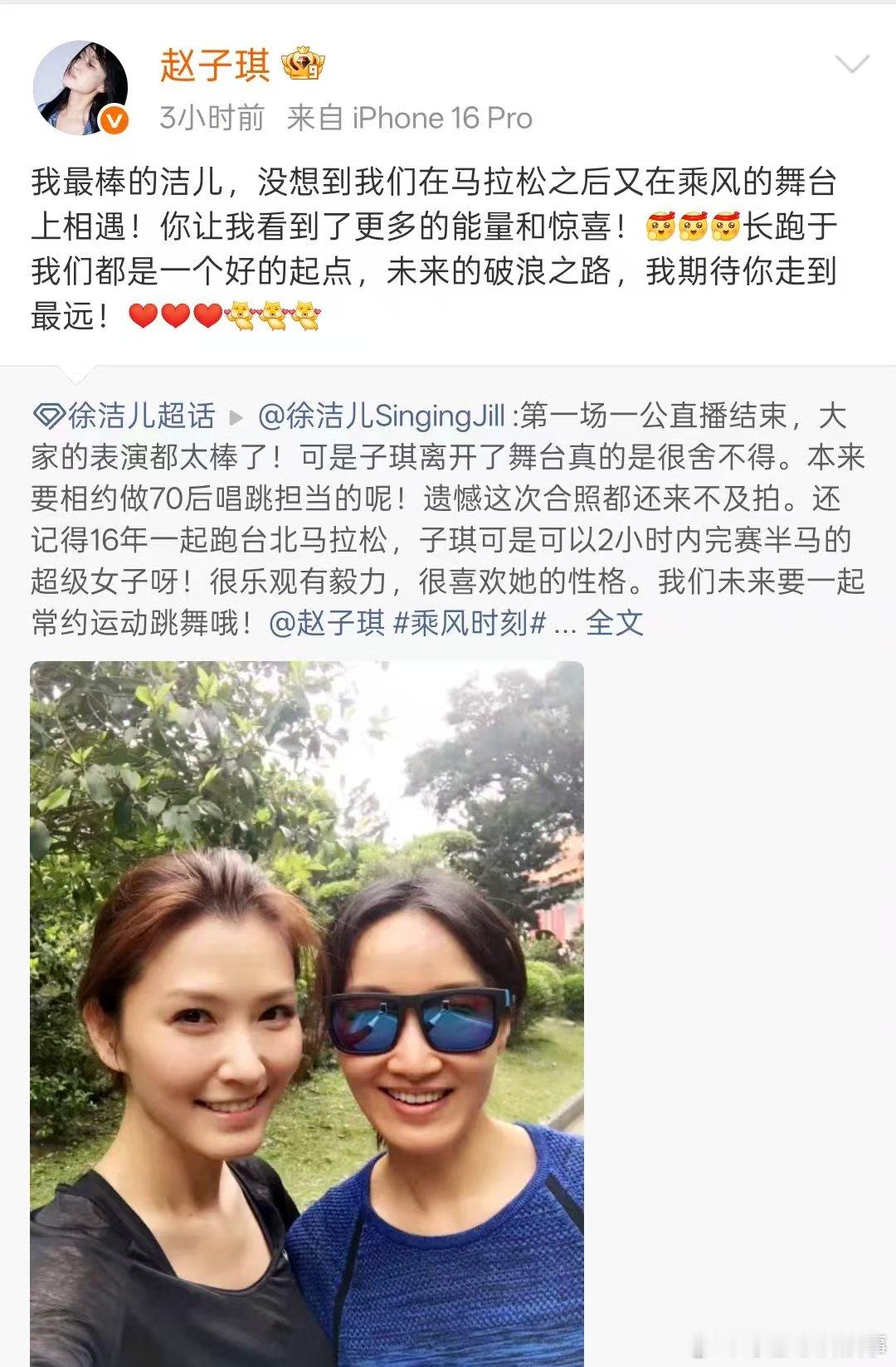
Task: Open the #乘风时刻# hashtag page
Action: coord(469,629)
